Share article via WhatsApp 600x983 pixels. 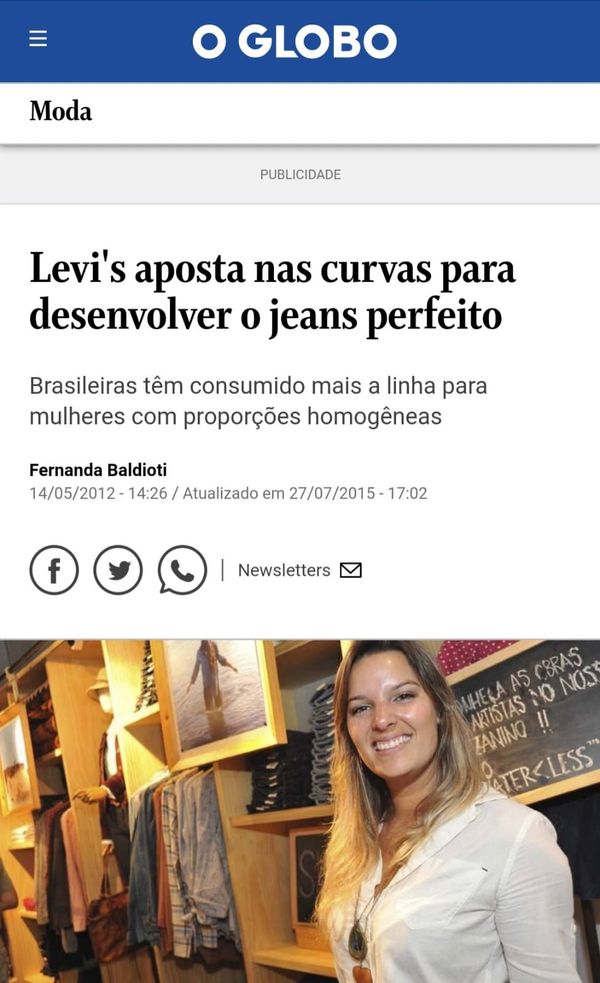coord(182,570)
